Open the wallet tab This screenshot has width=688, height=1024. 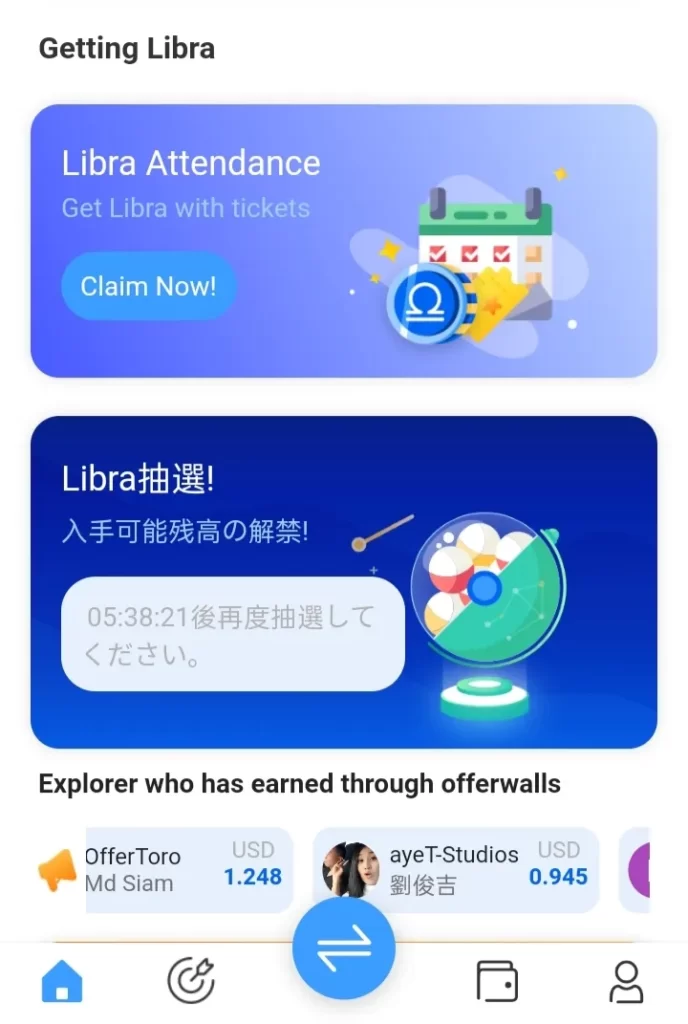click(496, 981)
